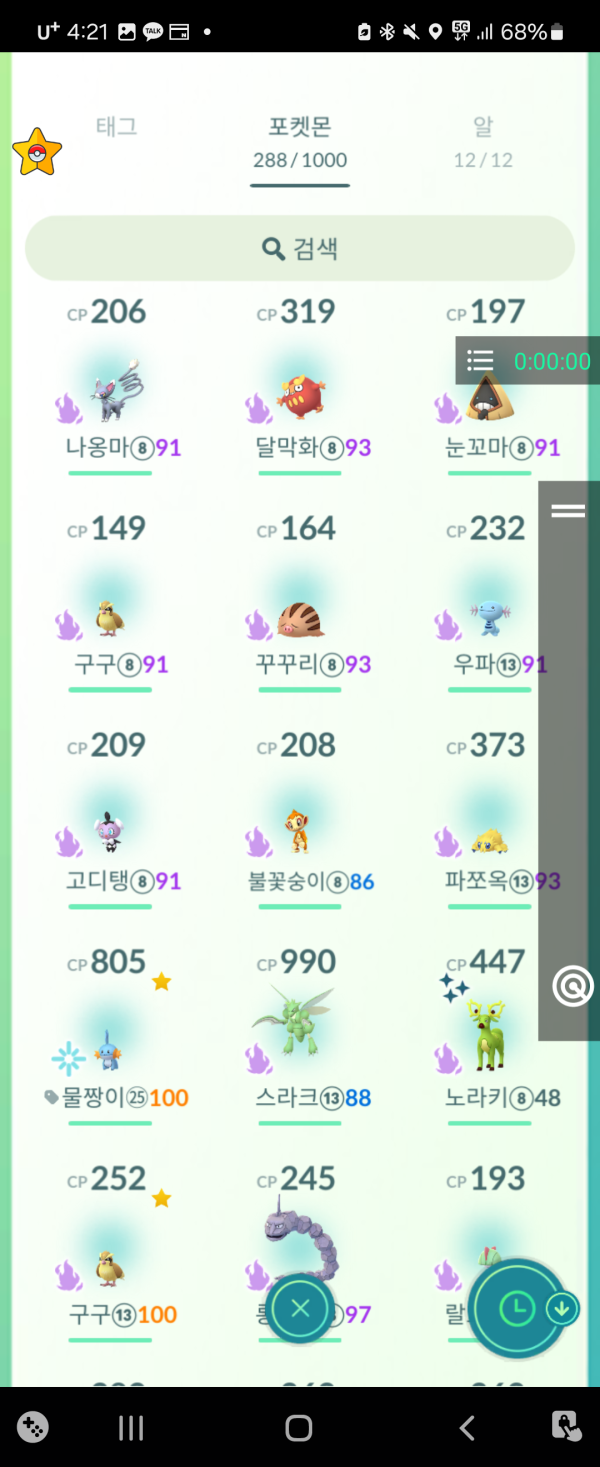Open the 파쪼옥 CP 373 Pokémon

[488, 835]
